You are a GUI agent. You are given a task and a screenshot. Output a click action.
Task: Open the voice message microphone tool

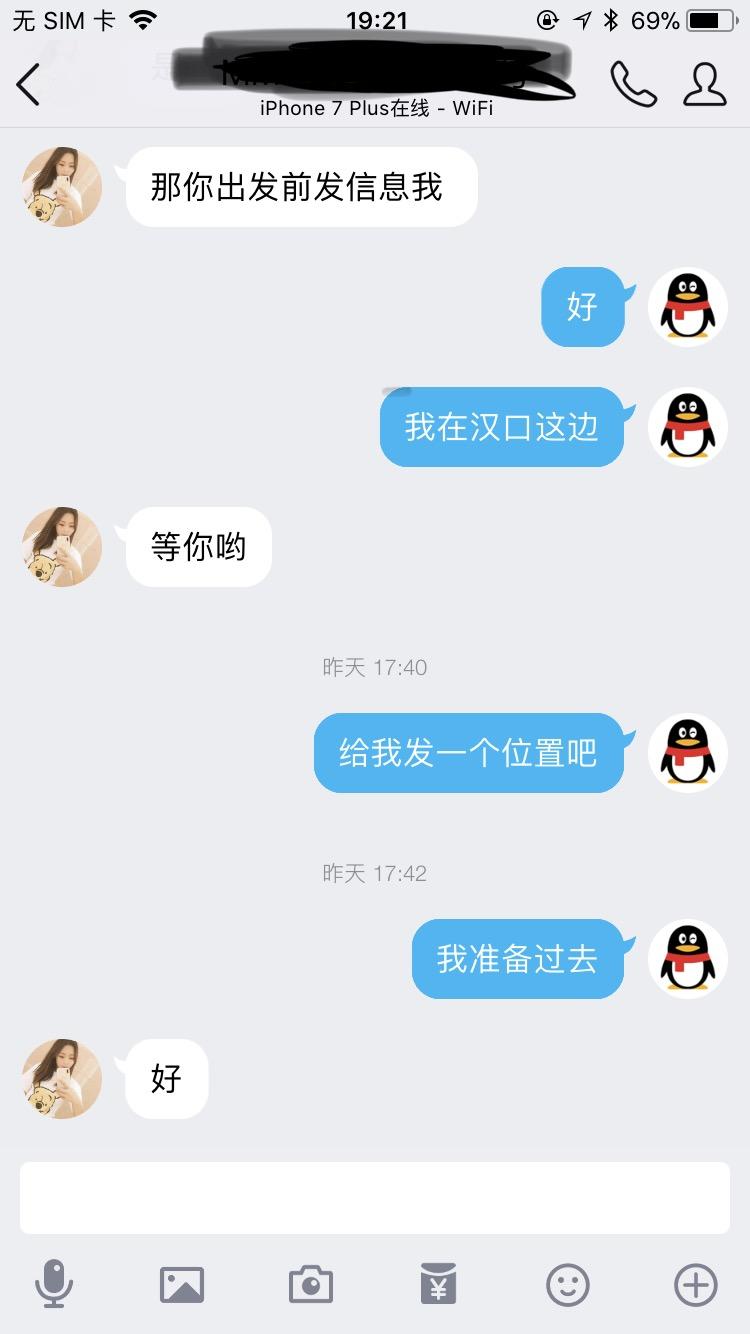pos(57,1285)
